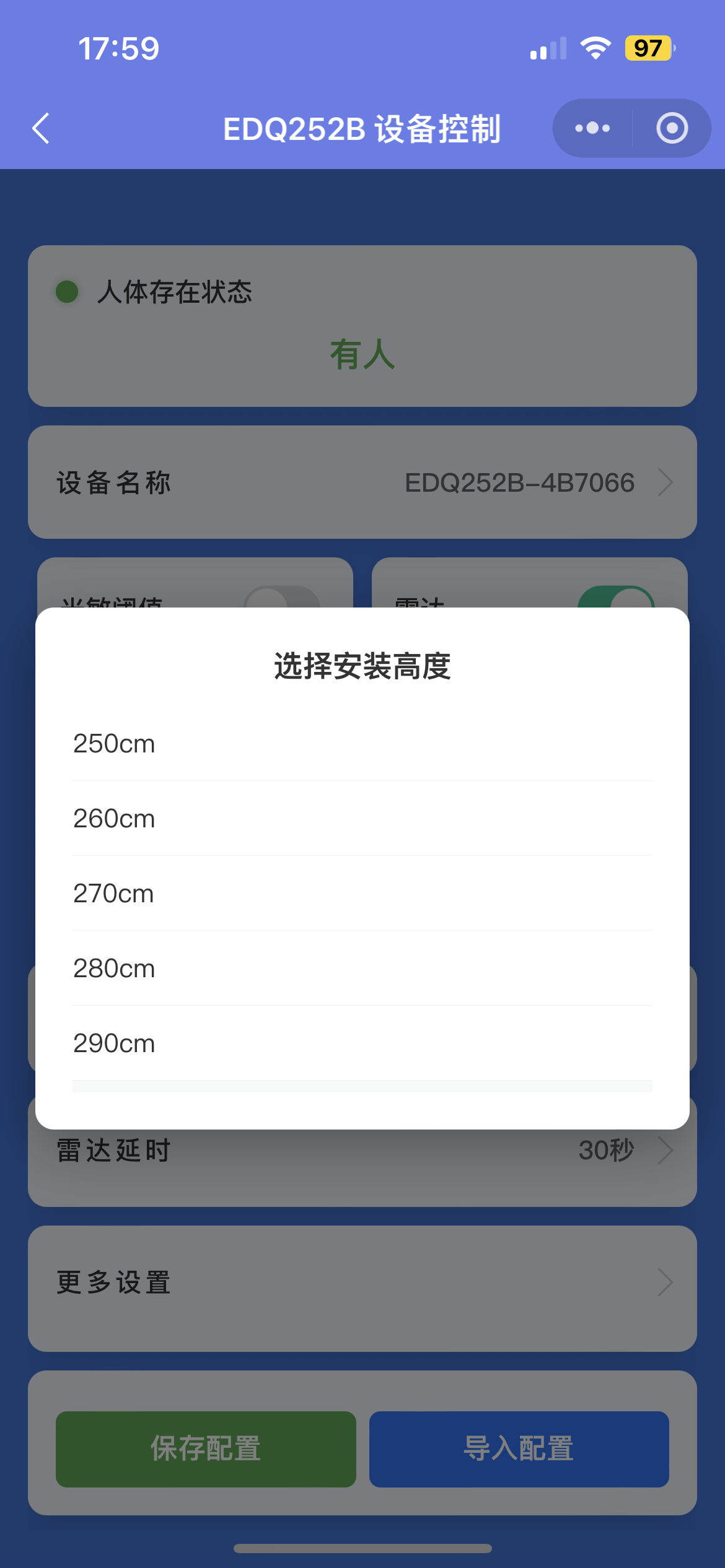The width and height of the screenshot is (725, 1568).
Task: Choose the 260cm height option
Action: point(362,819)
